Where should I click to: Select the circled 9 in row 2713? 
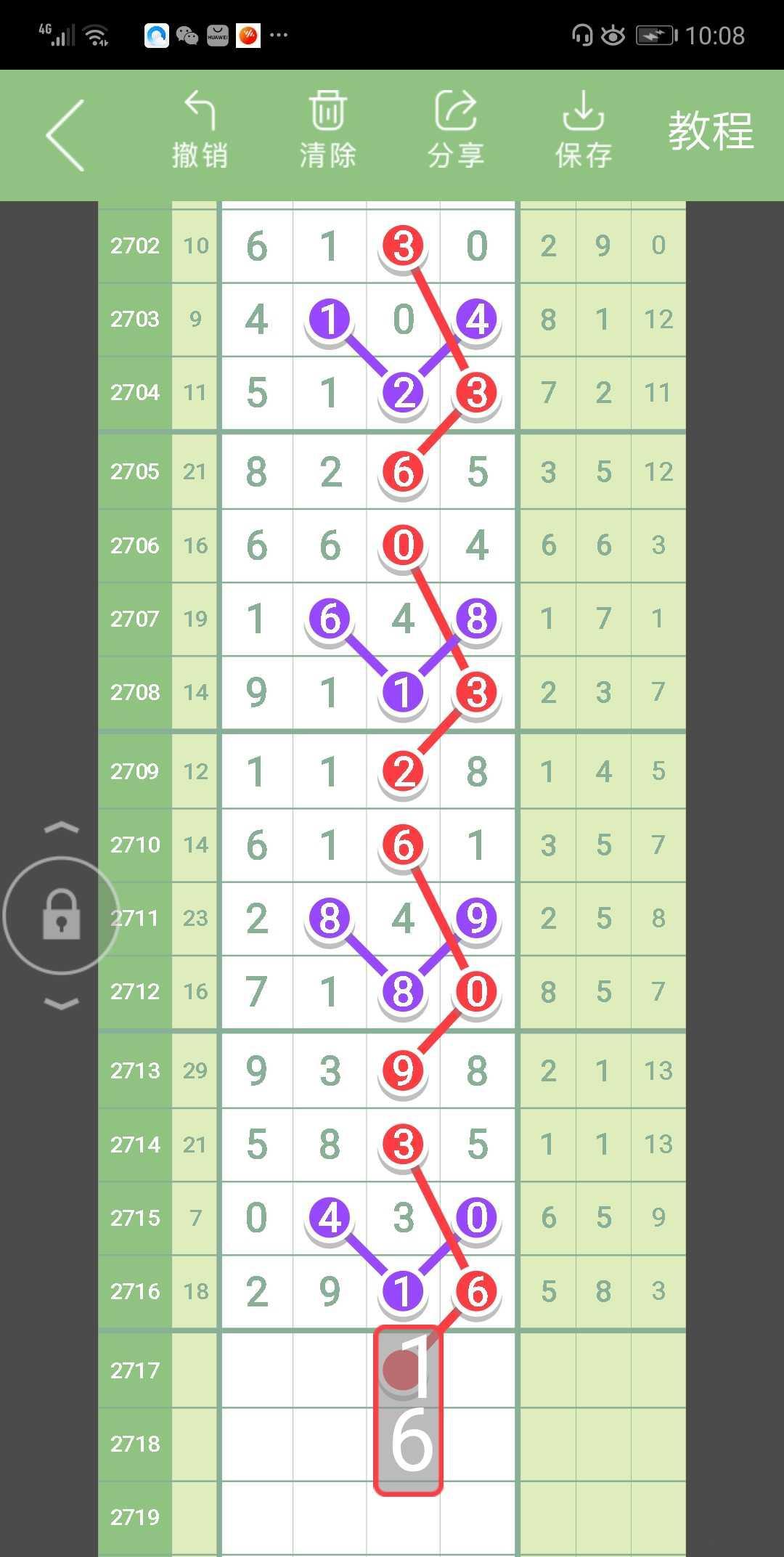pos(404,1070)
